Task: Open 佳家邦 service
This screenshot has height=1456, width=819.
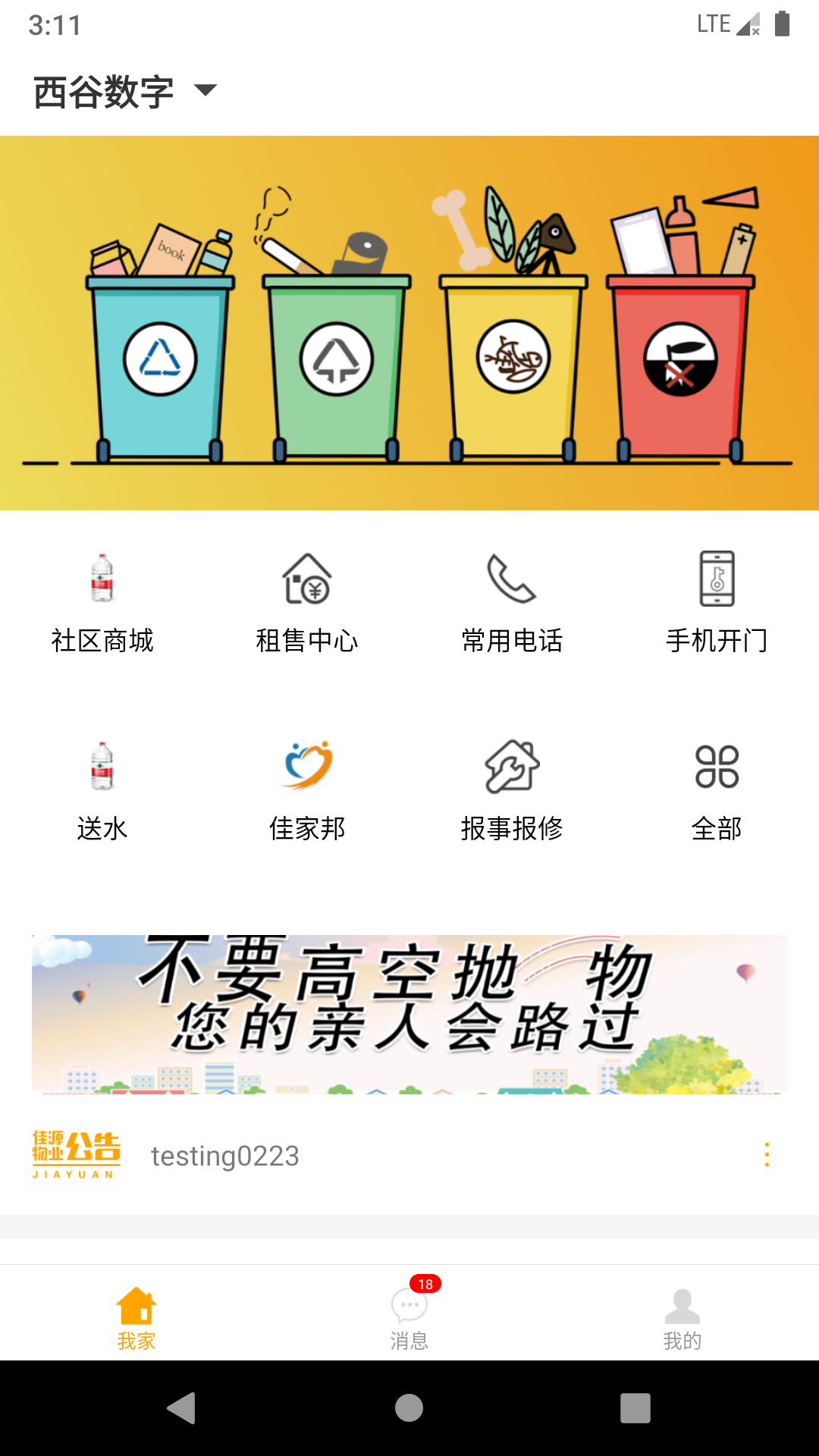Action: [307, 792]
